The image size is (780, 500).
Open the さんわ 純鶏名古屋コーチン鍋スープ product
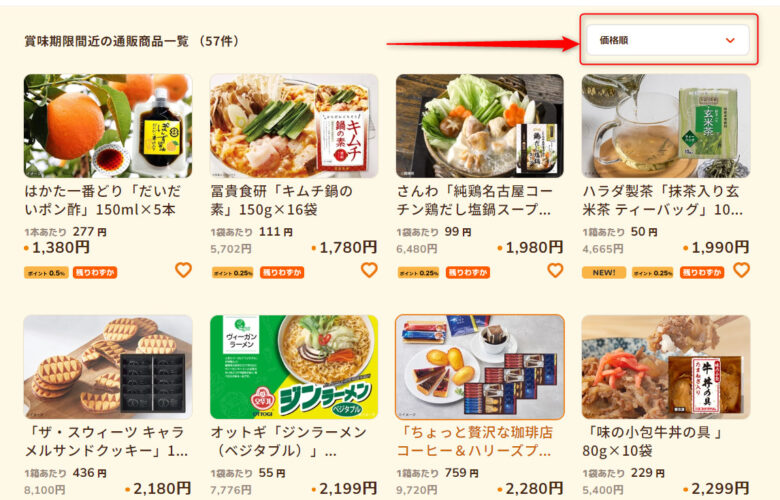480,126
